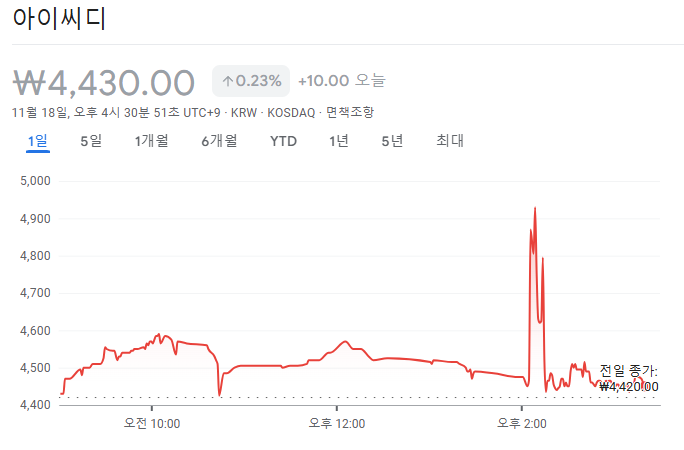Open the 면책조항 disclaimer link
This screenshot has height=450, width=684.
(x=350, y=112)
